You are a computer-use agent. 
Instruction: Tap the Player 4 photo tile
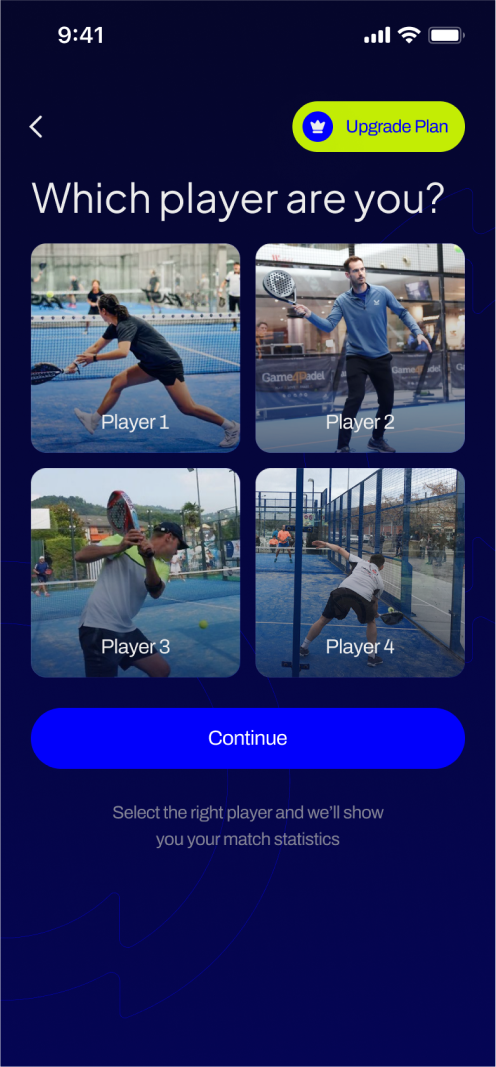point(360,572)
